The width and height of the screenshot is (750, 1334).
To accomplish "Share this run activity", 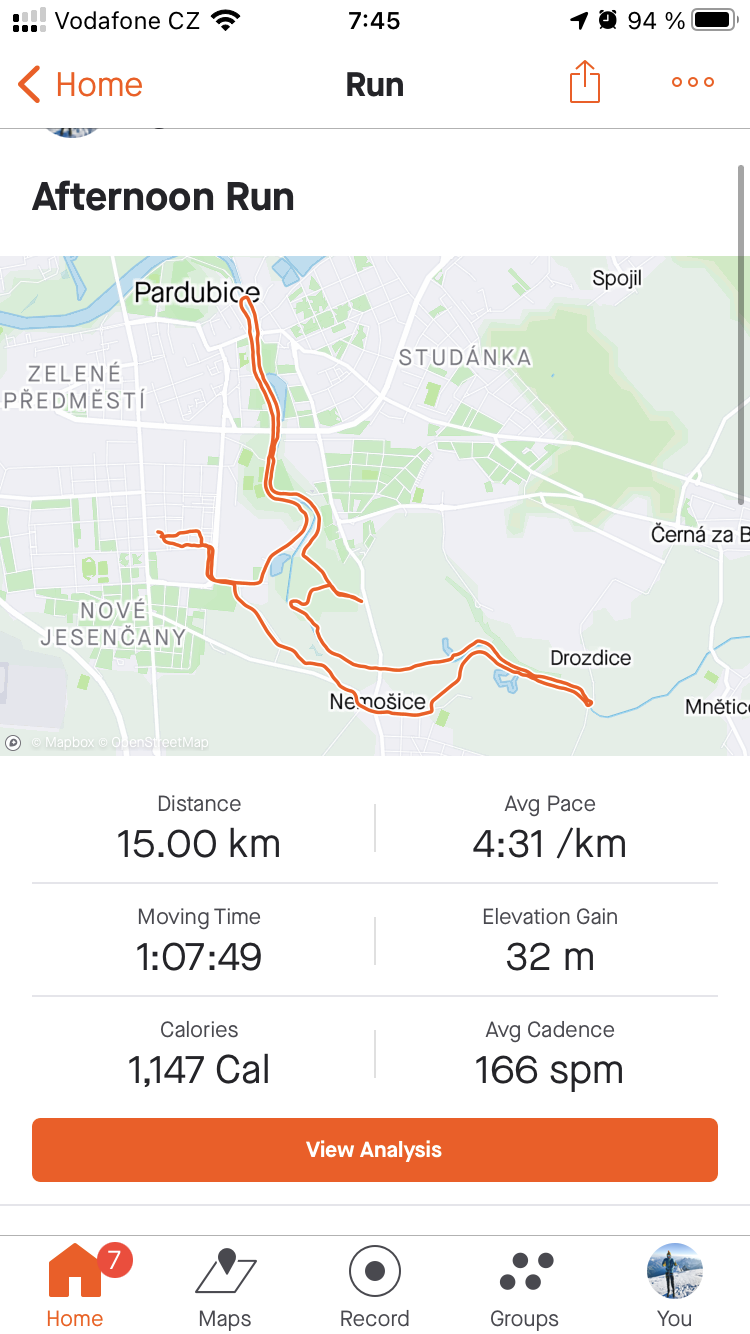I will tap(584, 82).
